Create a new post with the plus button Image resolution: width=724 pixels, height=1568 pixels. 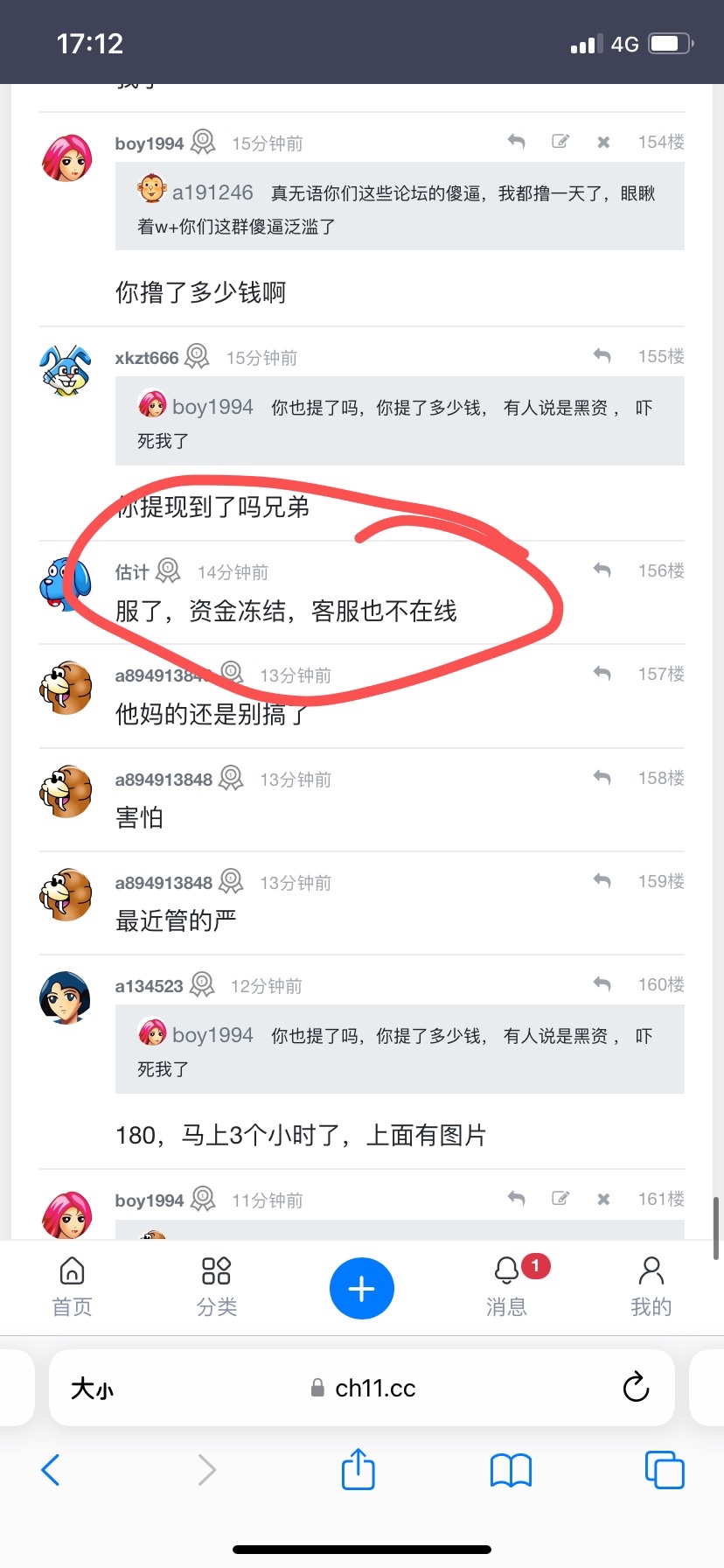coord(361,1289)
